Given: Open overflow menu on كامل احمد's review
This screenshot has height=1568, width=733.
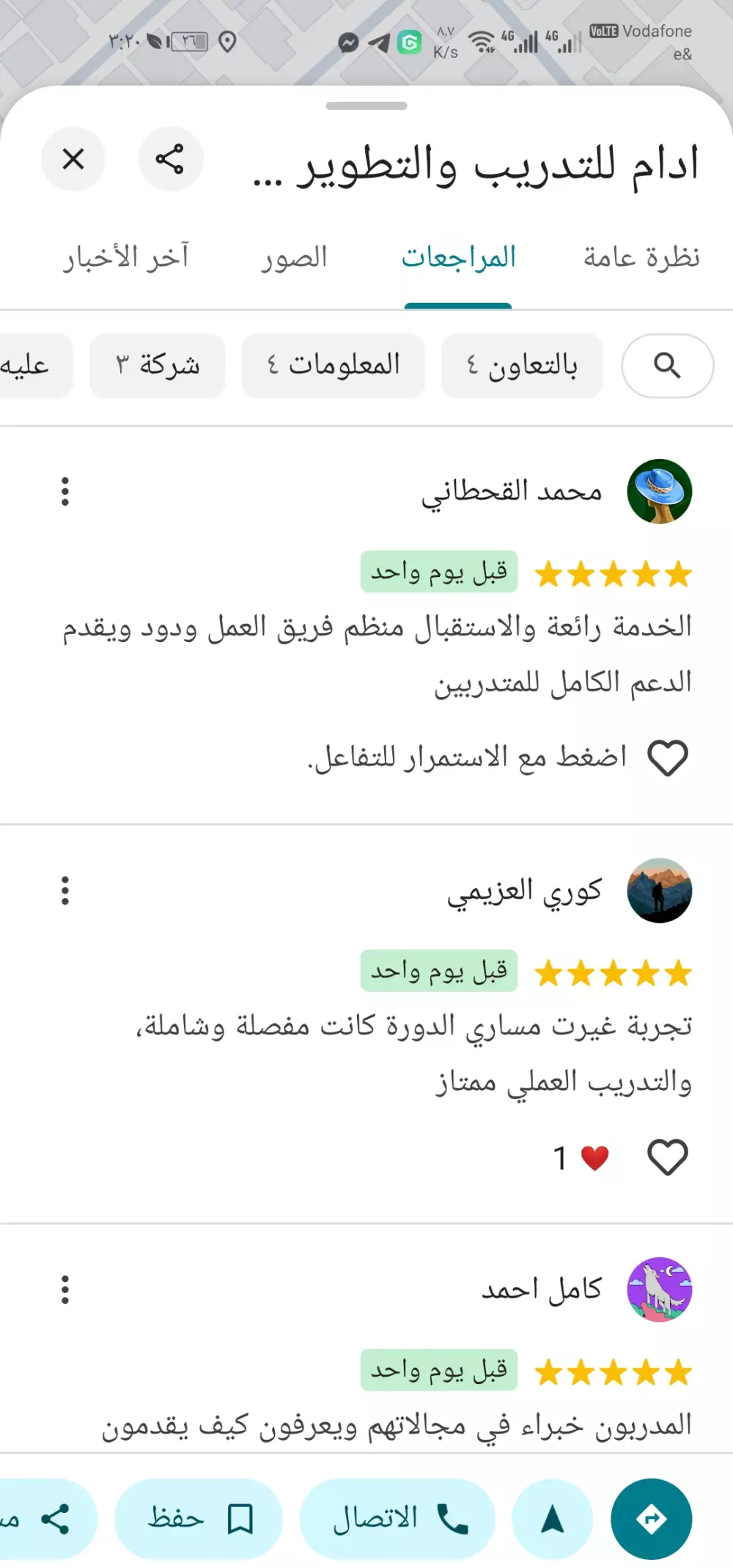Looking at the screenshot, I should tap(65, 1289).
